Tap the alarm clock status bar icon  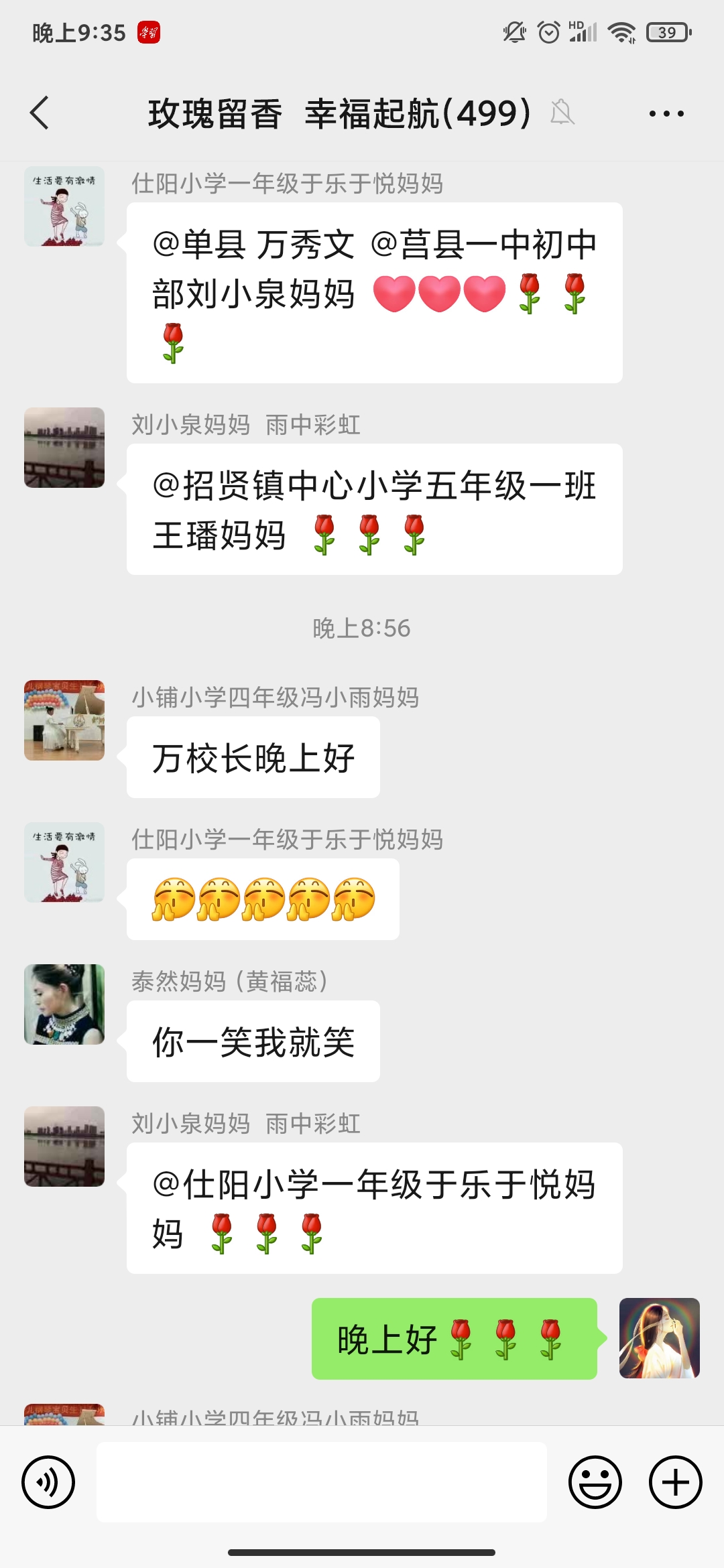point(548,32)
